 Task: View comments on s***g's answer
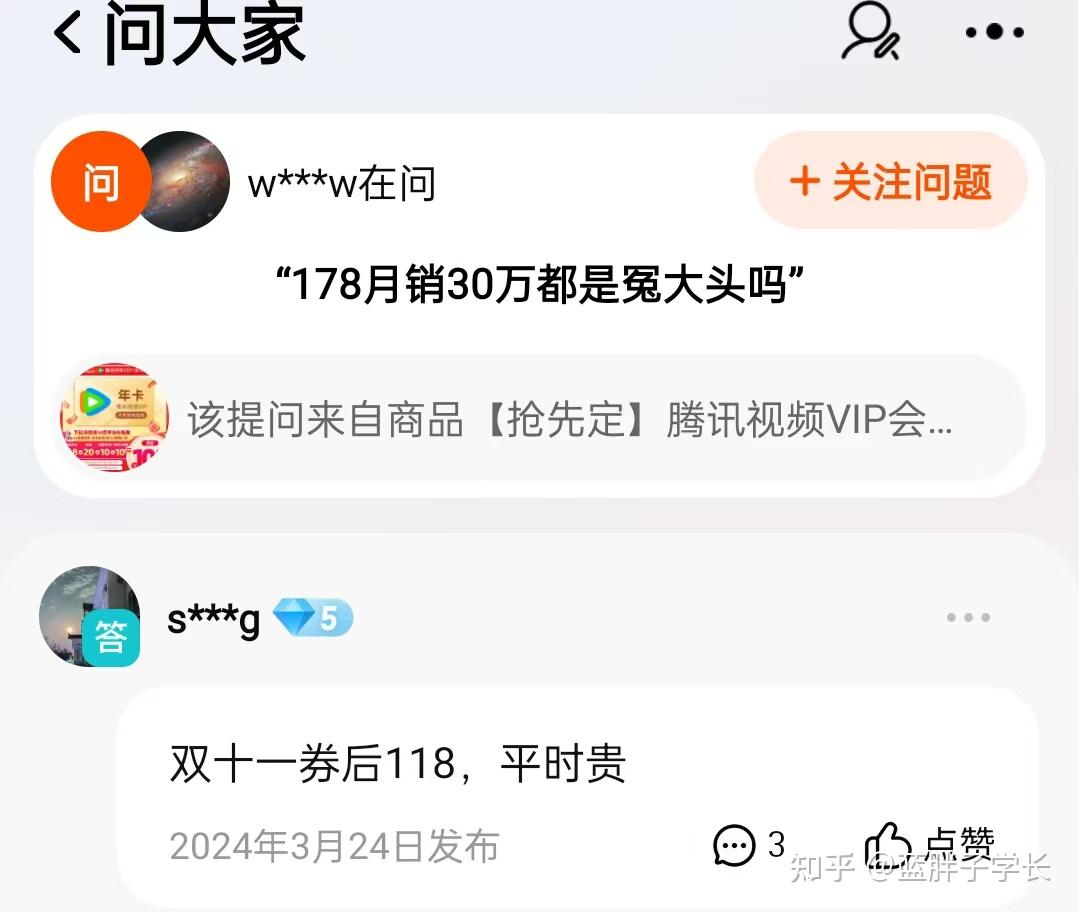point(748,845)
